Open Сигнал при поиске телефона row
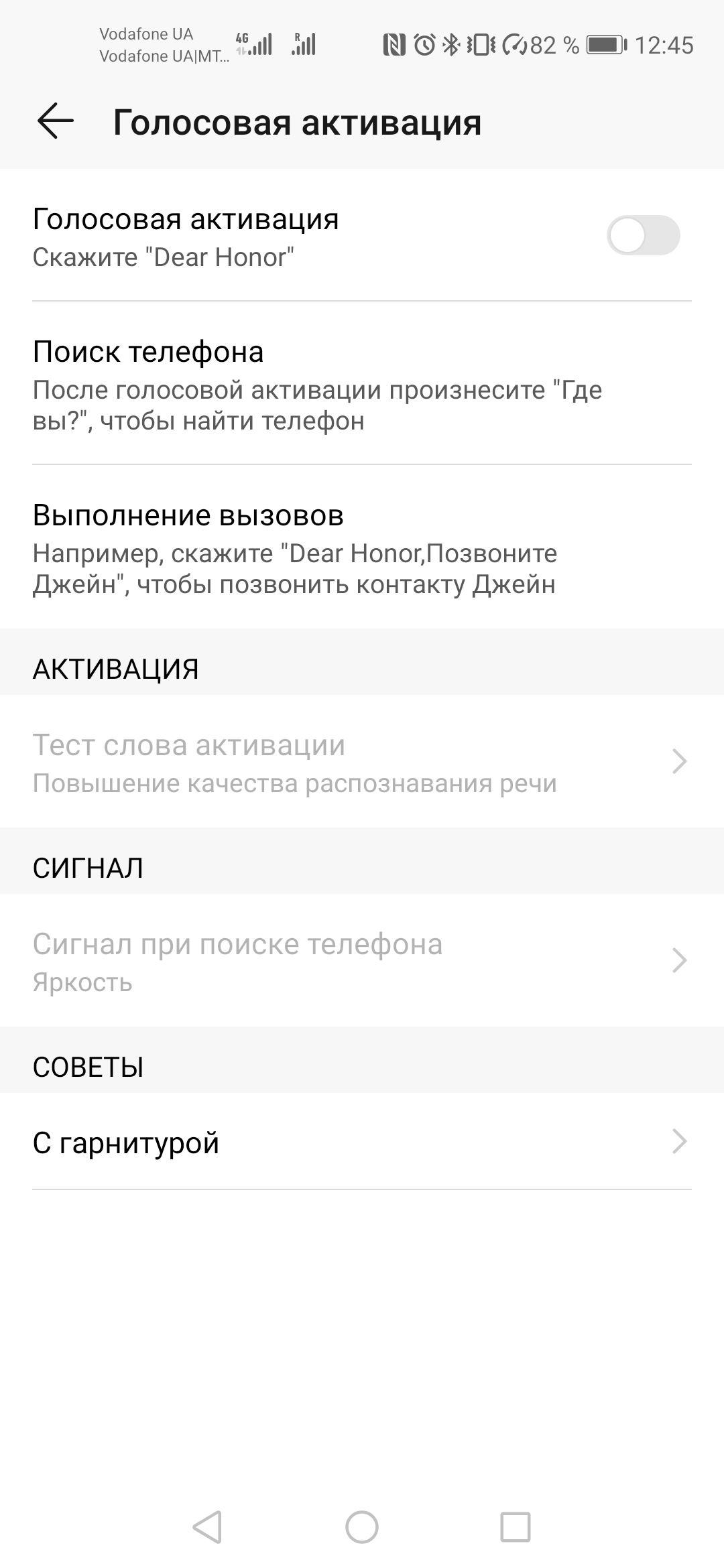Viewport: 724px width, 1568px height. tap(362, 961)
